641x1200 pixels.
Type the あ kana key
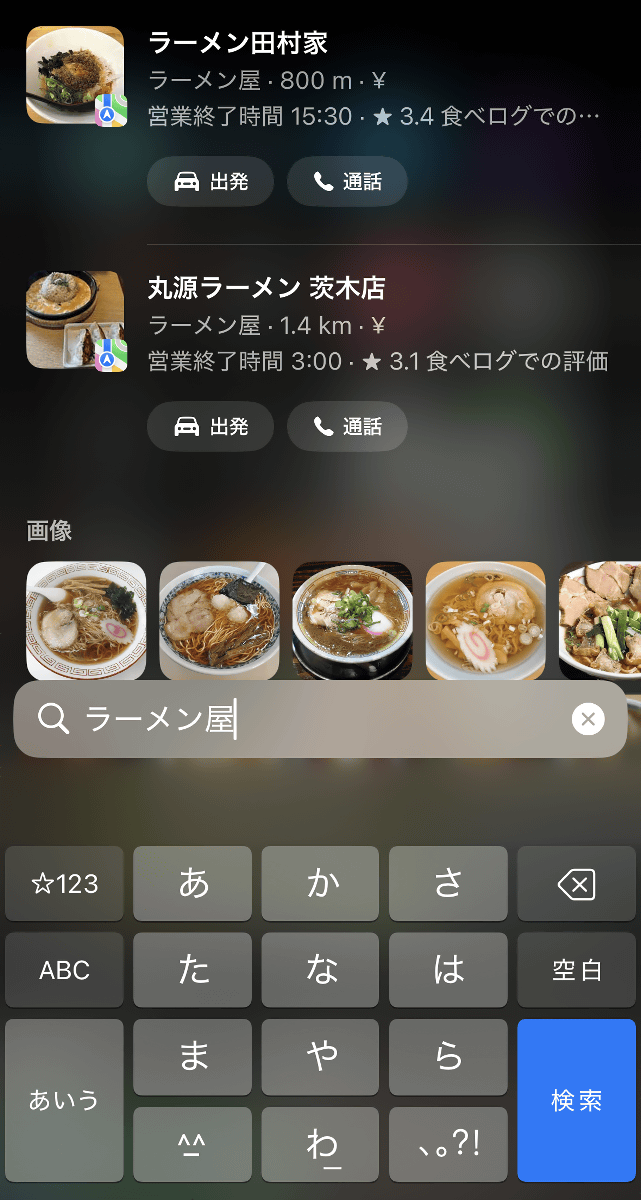click(192, 884)
